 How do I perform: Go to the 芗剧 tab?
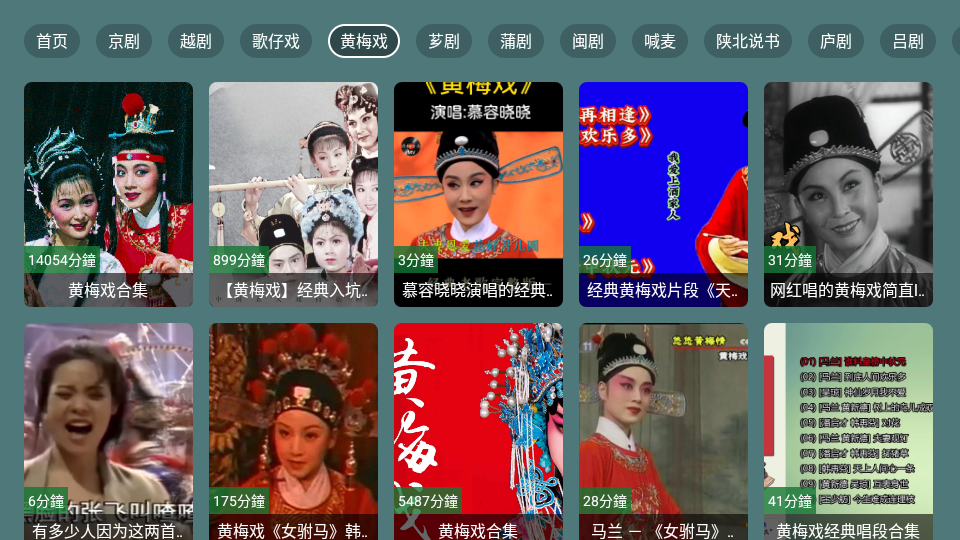click(444, 41)
